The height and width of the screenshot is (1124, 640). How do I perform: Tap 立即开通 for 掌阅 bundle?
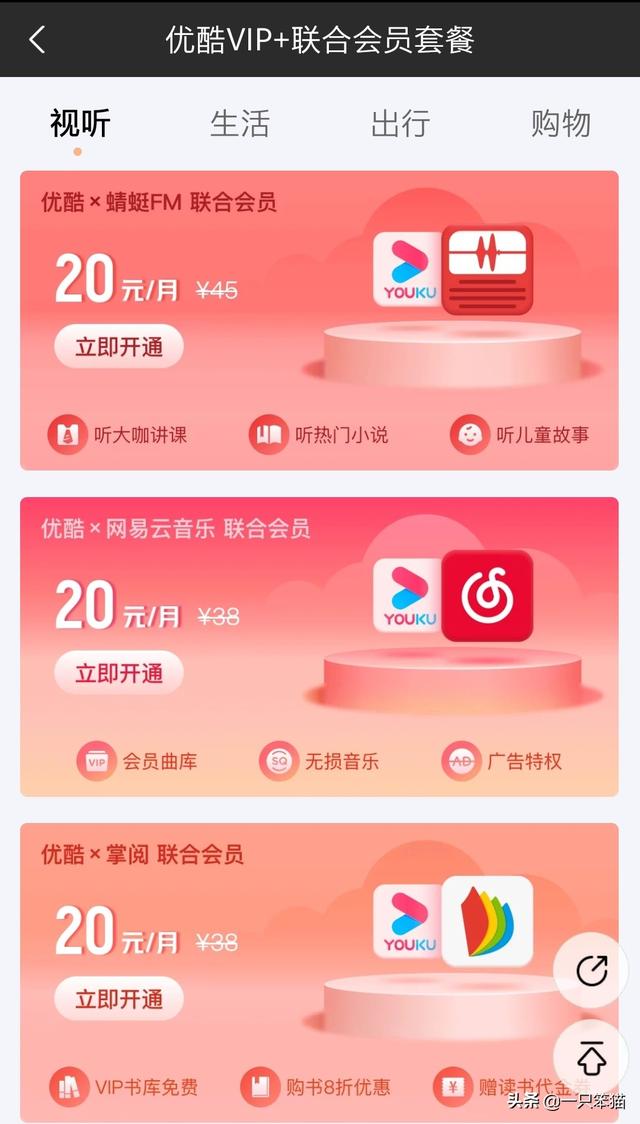click(x=119, y=999)
